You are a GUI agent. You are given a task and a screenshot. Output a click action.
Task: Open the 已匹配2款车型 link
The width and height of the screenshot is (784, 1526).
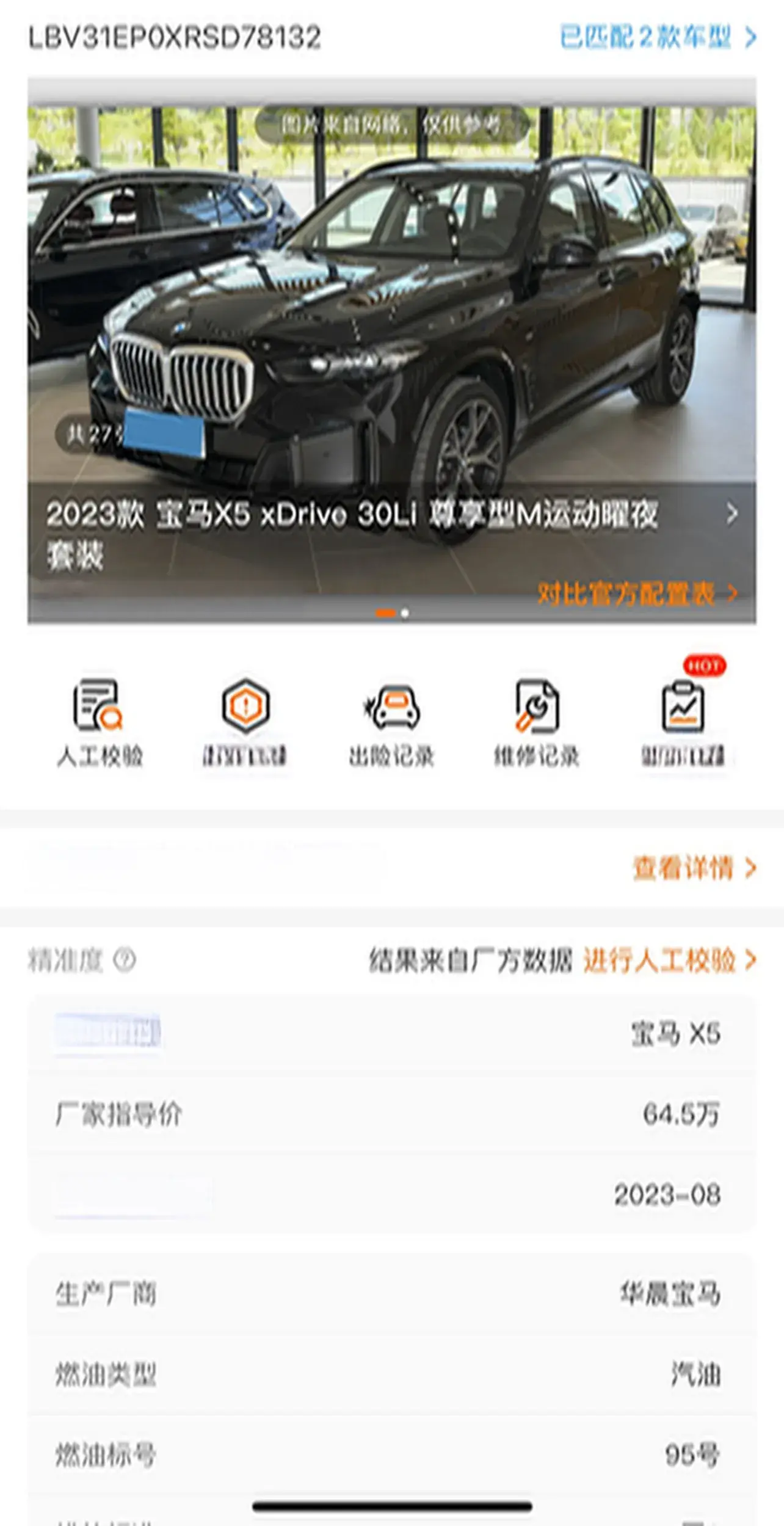click(x=658, y=37)
